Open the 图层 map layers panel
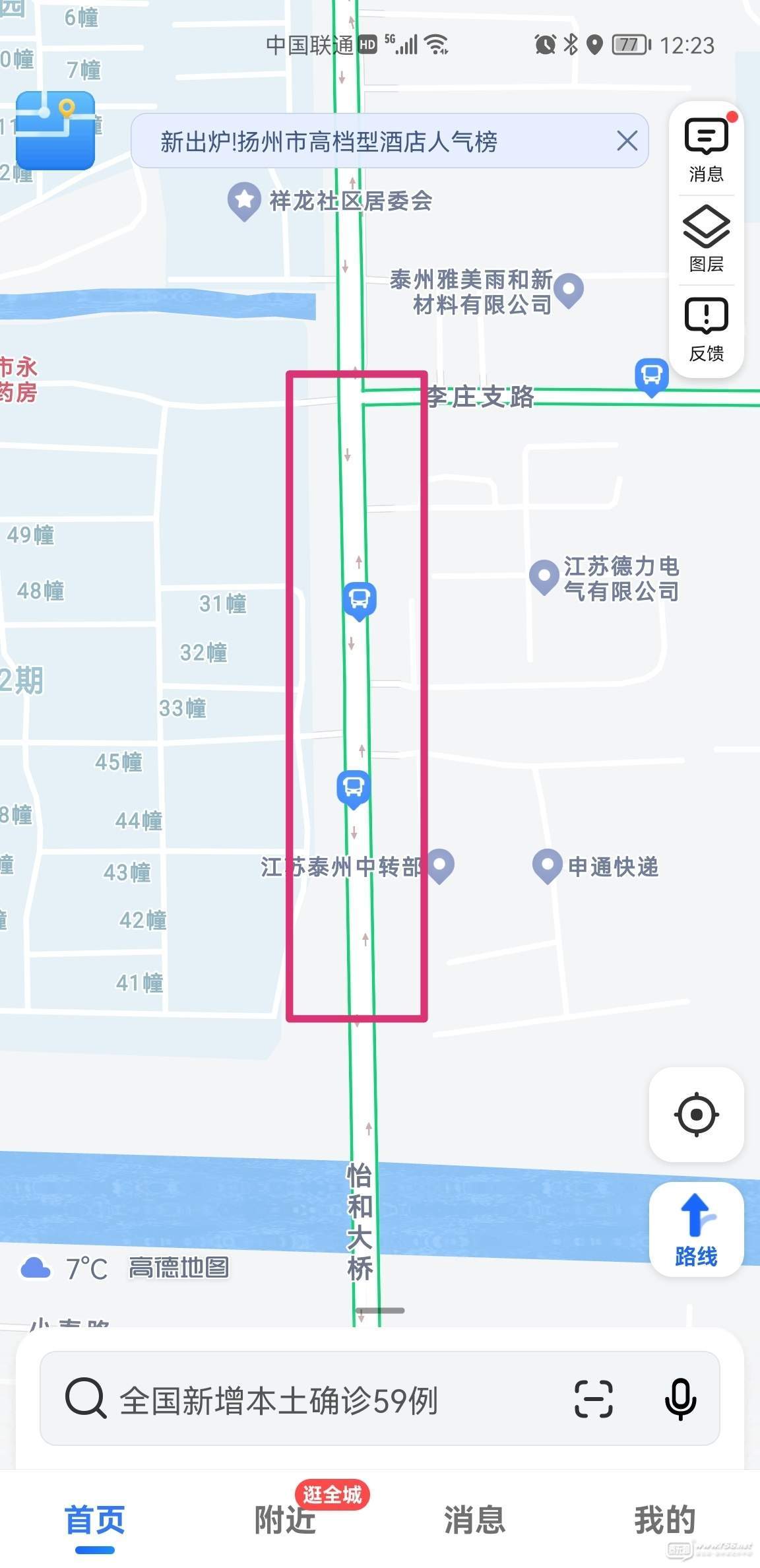 click(706, 239)
